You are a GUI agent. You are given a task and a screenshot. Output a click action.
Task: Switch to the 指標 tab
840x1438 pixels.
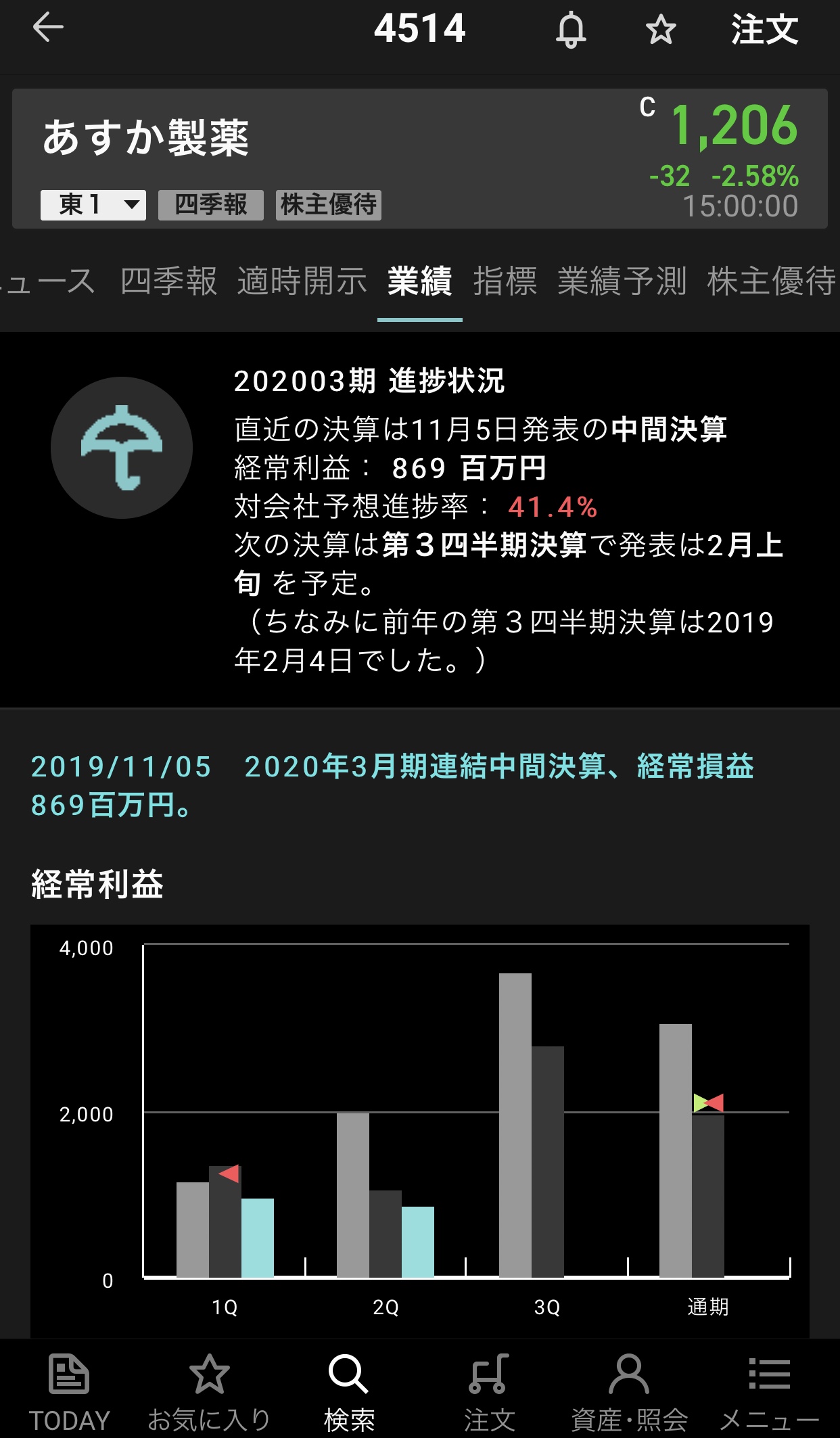click(505, 281)
